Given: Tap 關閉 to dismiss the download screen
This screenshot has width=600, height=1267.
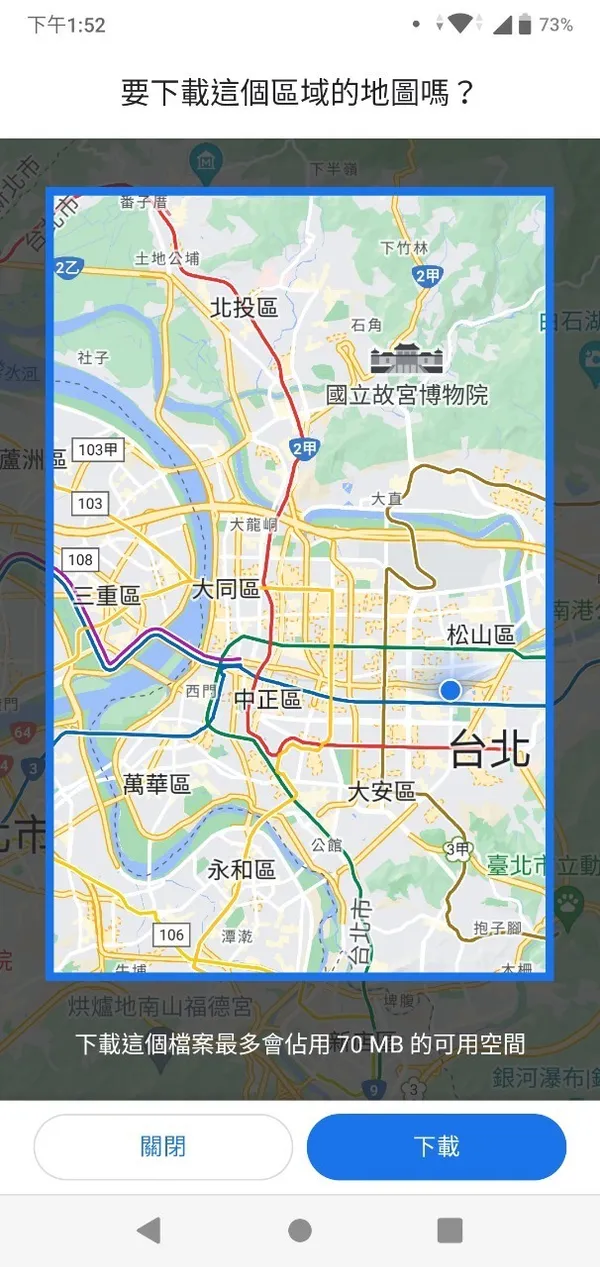Looking at the screenshot, I should tap(163, 1146).
